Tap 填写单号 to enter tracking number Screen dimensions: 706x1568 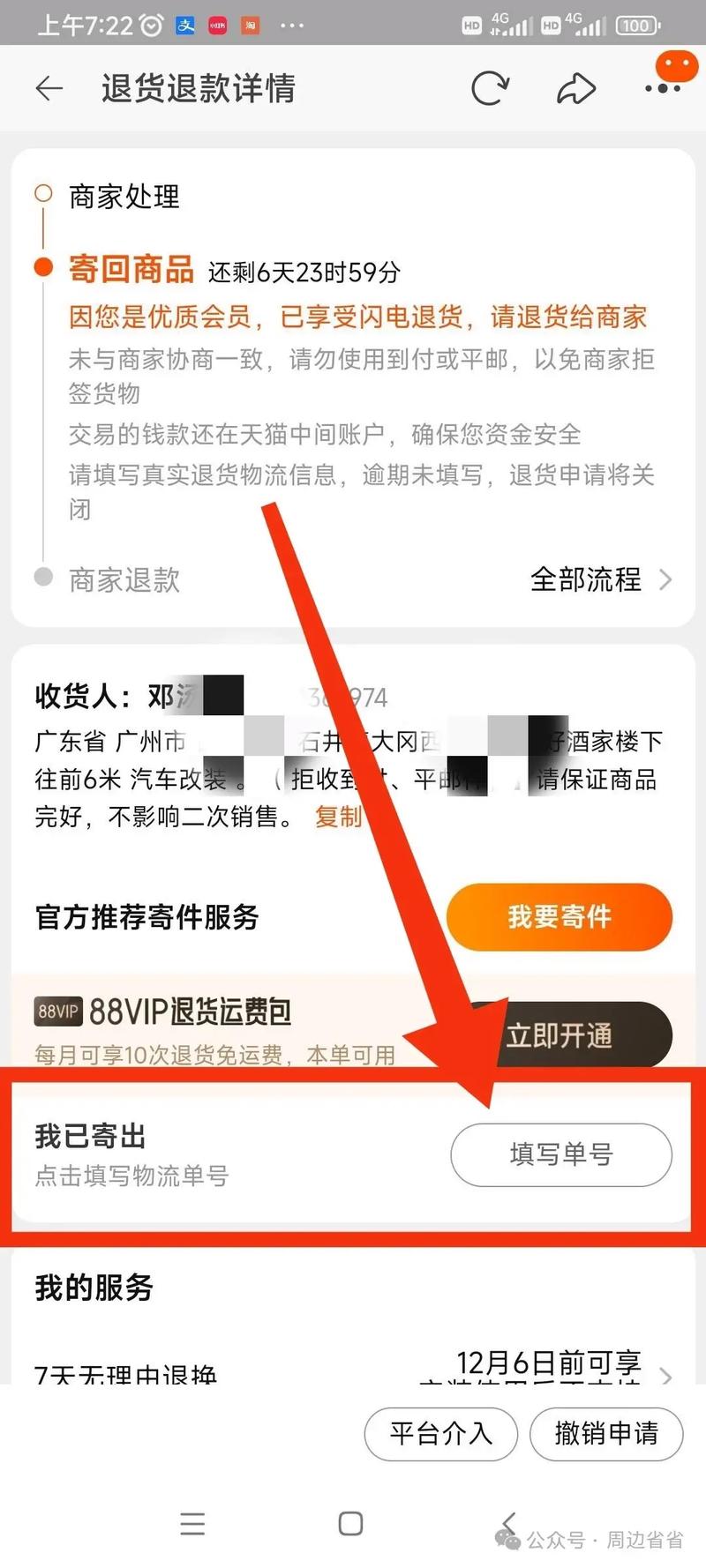pyautogui.click(x=560, y=1154)
